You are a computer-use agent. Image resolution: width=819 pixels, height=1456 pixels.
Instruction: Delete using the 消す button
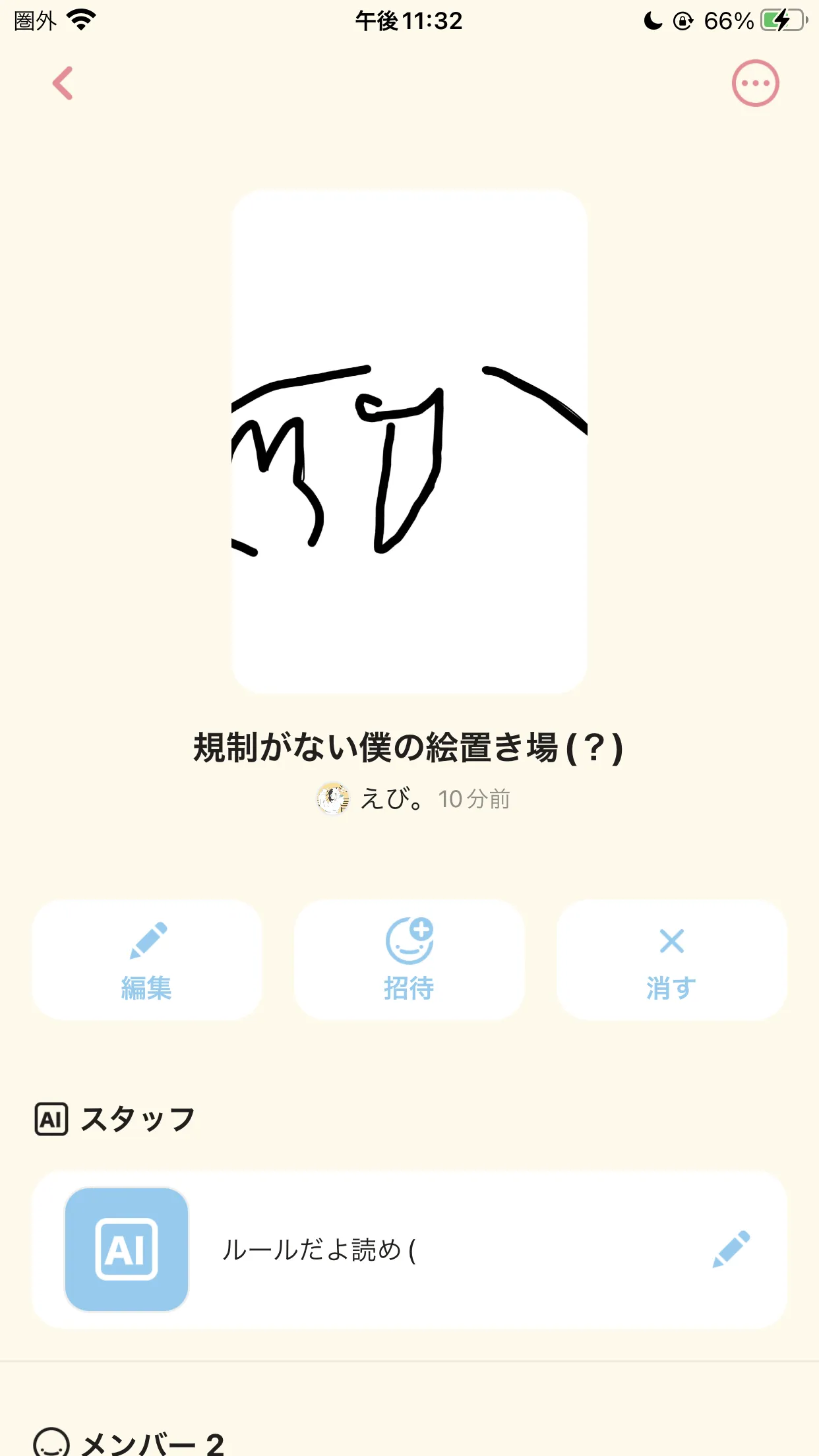tap(671, 960)
